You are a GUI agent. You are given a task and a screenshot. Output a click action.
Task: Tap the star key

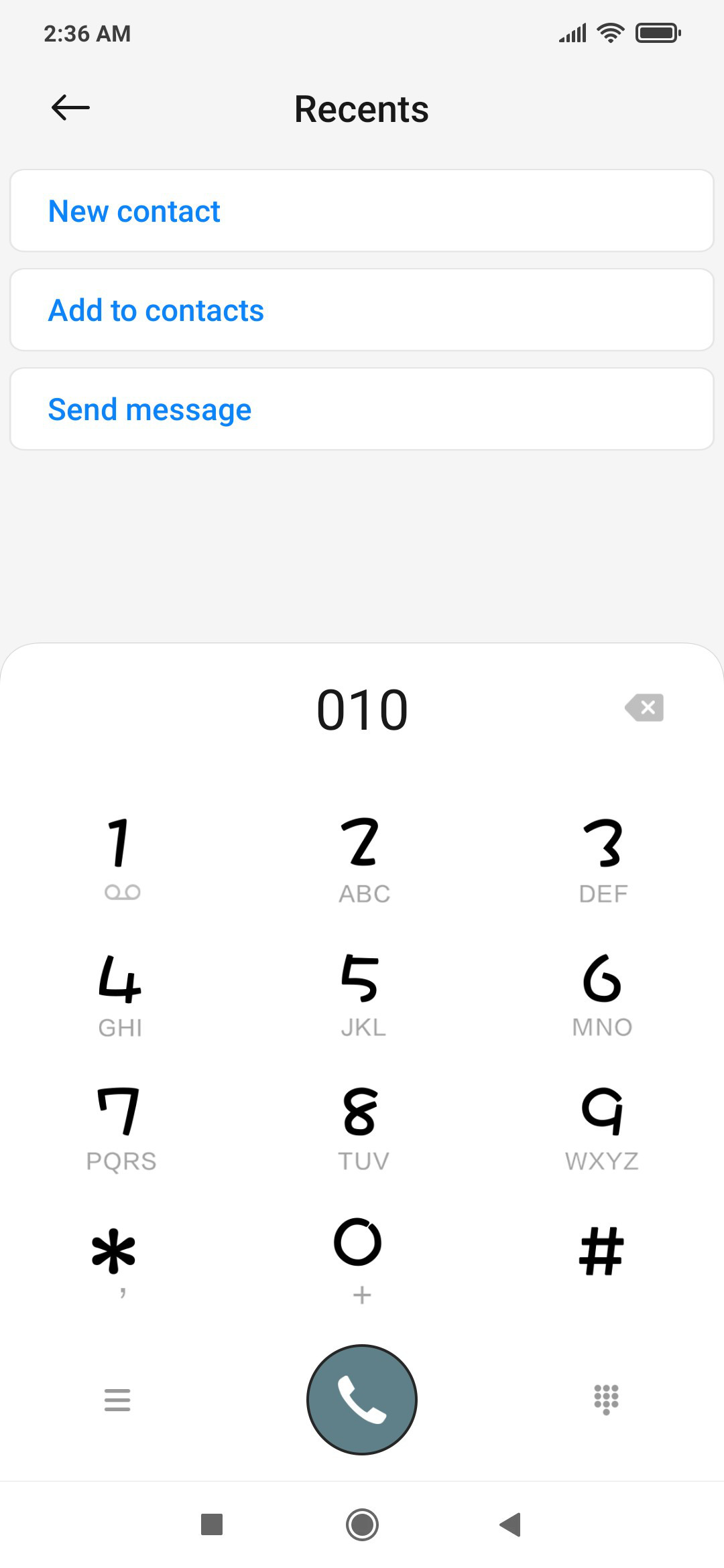tap(115, 1261)
